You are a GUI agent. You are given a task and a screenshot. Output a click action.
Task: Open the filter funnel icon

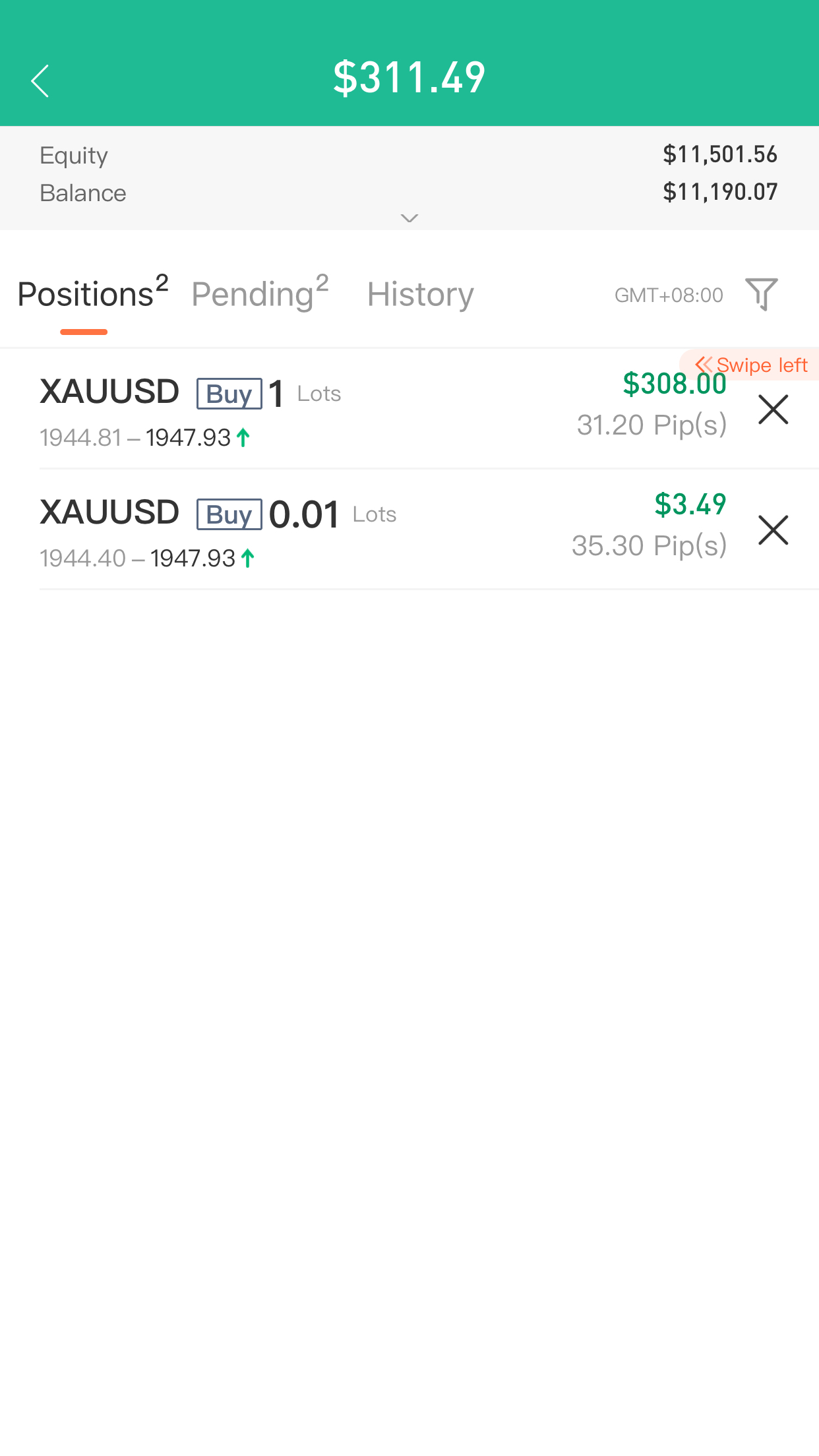tap(762, 294)
